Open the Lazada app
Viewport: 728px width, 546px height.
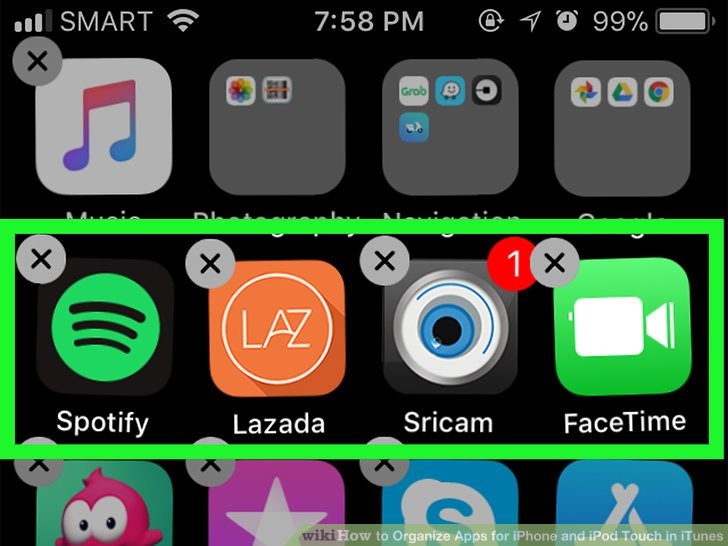point(277,327)
